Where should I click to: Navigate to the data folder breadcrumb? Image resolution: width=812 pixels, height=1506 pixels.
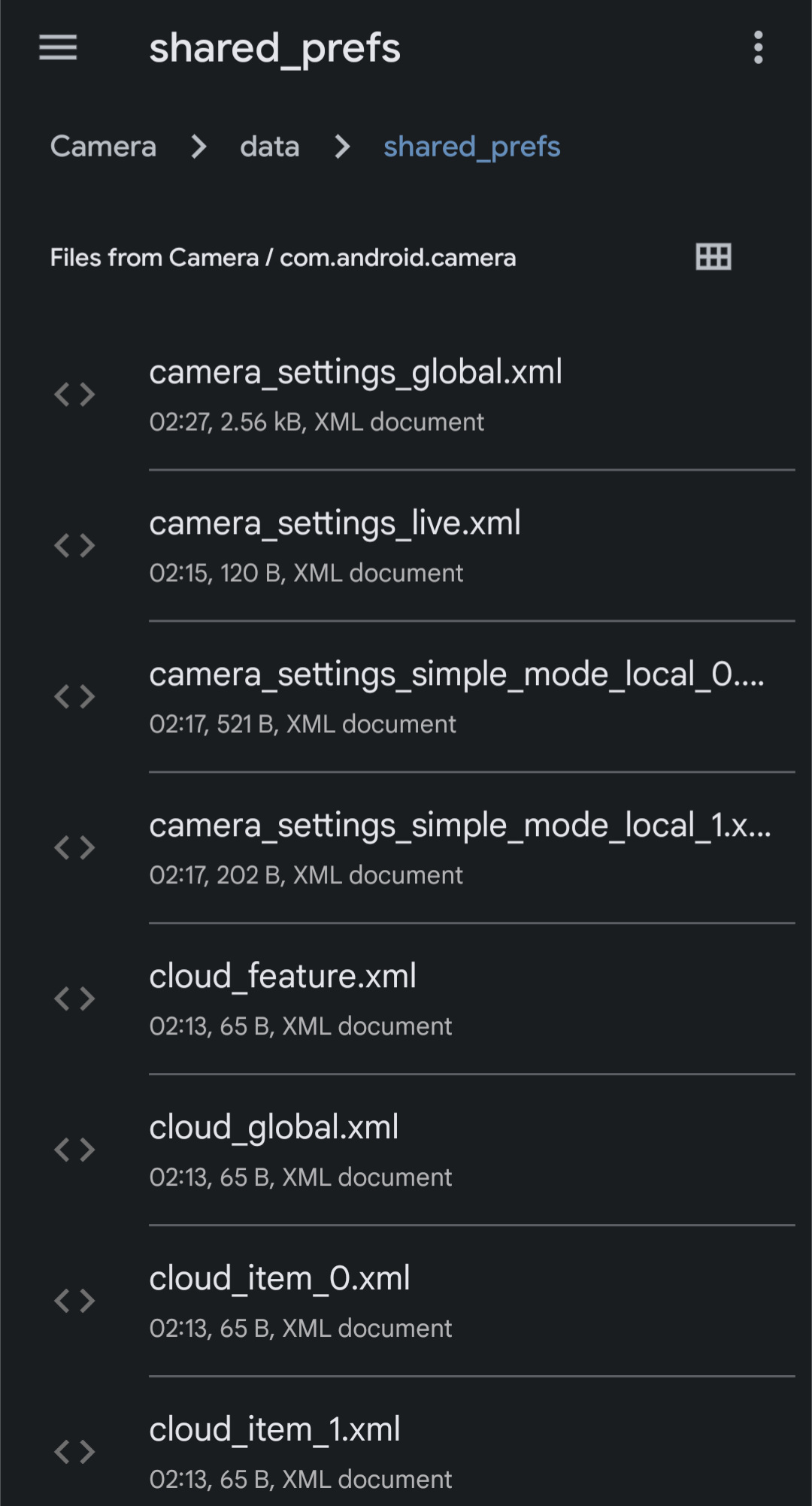click(269, 147)
